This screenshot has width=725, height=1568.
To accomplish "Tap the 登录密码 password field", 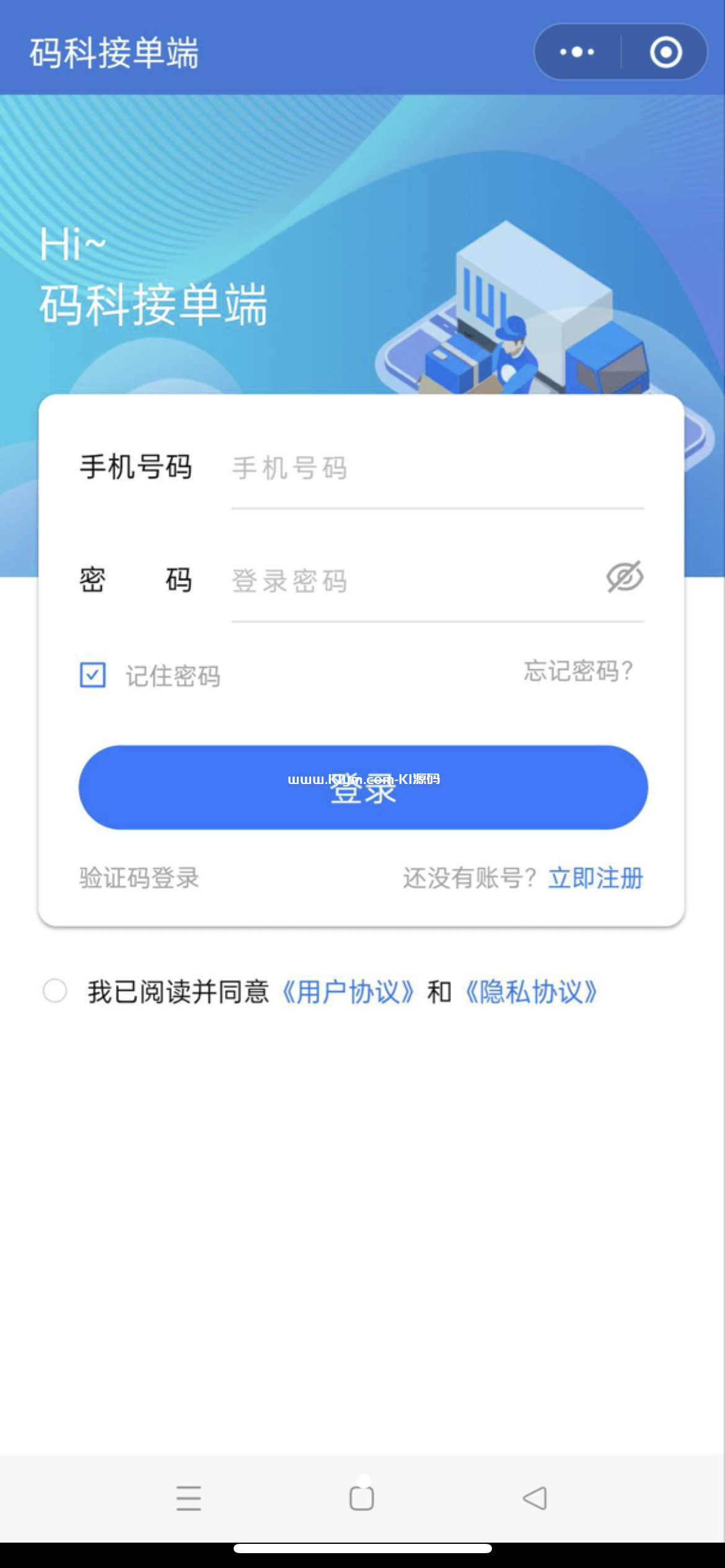I will pos(415,581).
